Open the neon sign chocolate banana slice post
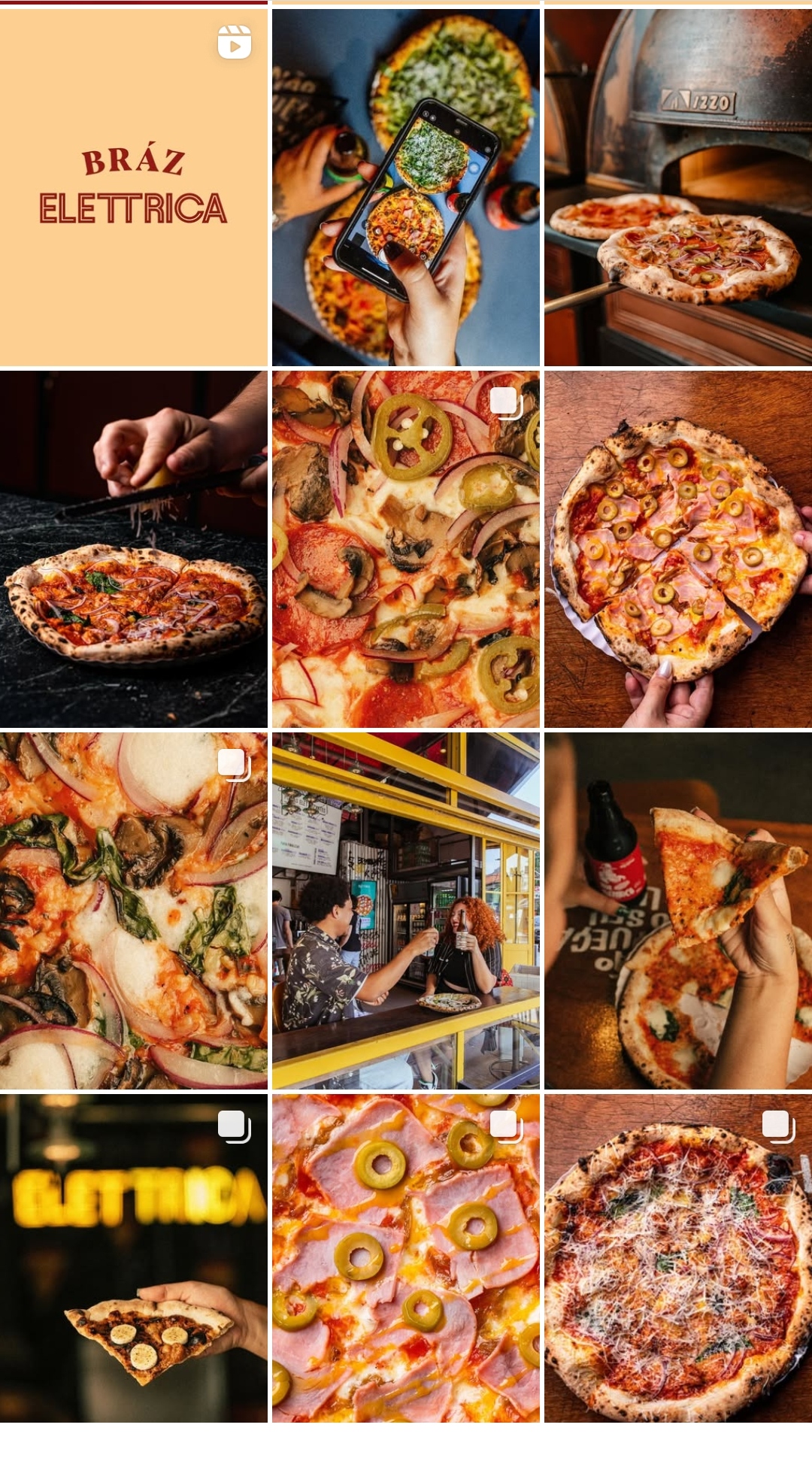This screenshot has width=812, height=1458. point(134,1257)
